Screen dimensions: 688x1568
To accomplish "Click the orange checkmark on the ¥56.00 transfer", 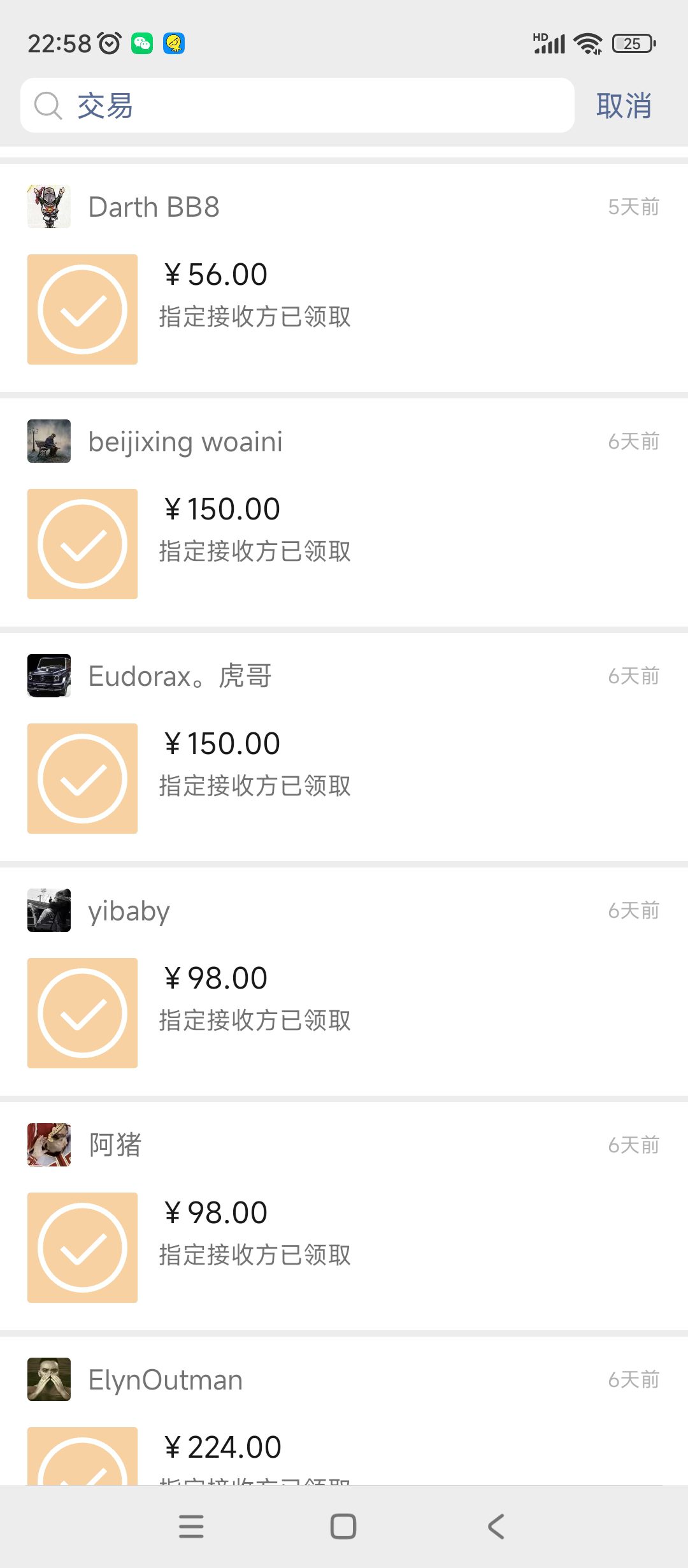I will coord(82,308).
